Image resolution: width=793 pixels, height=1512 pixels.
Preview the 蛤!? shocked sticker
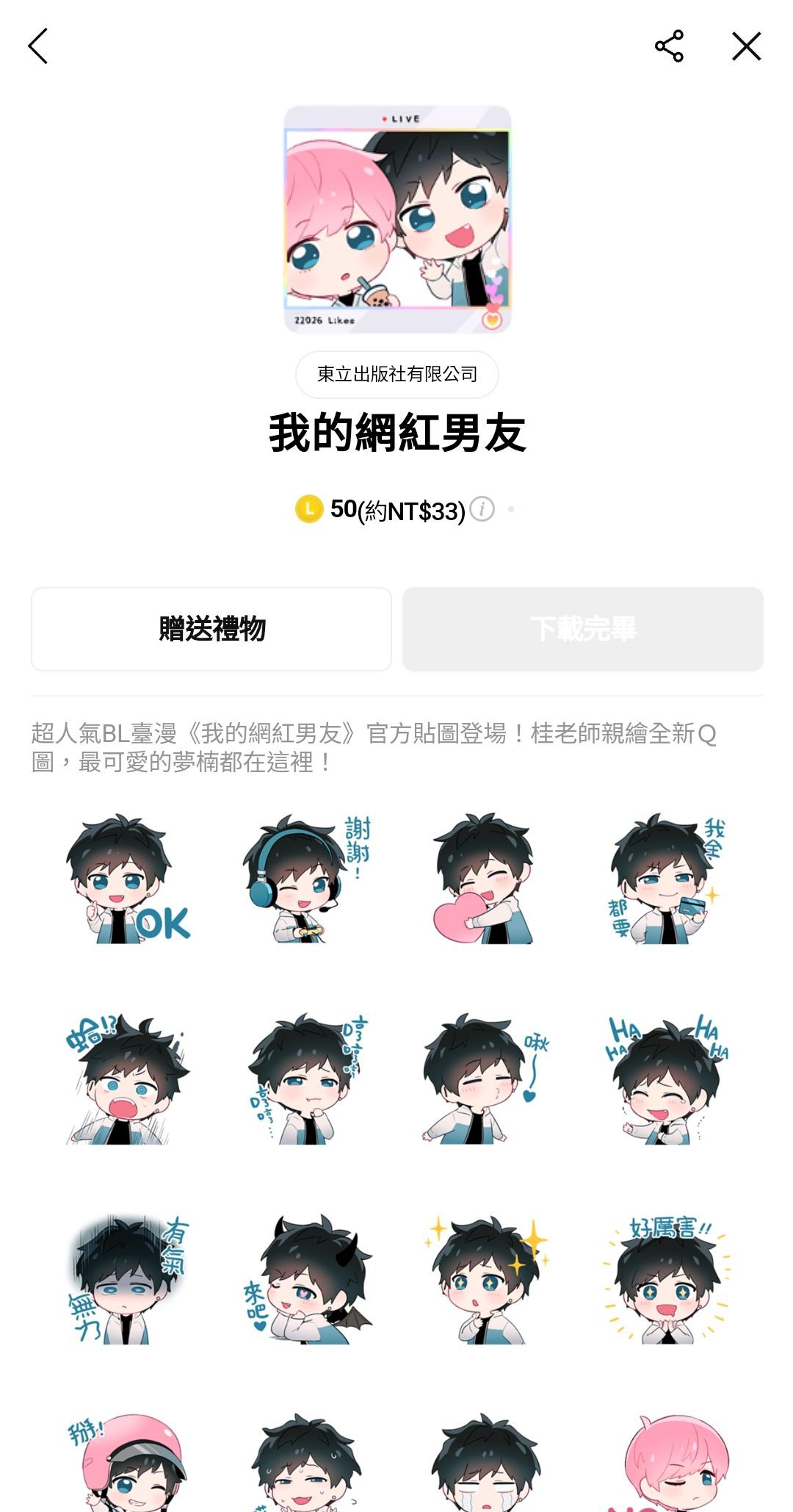point(126,1079)
